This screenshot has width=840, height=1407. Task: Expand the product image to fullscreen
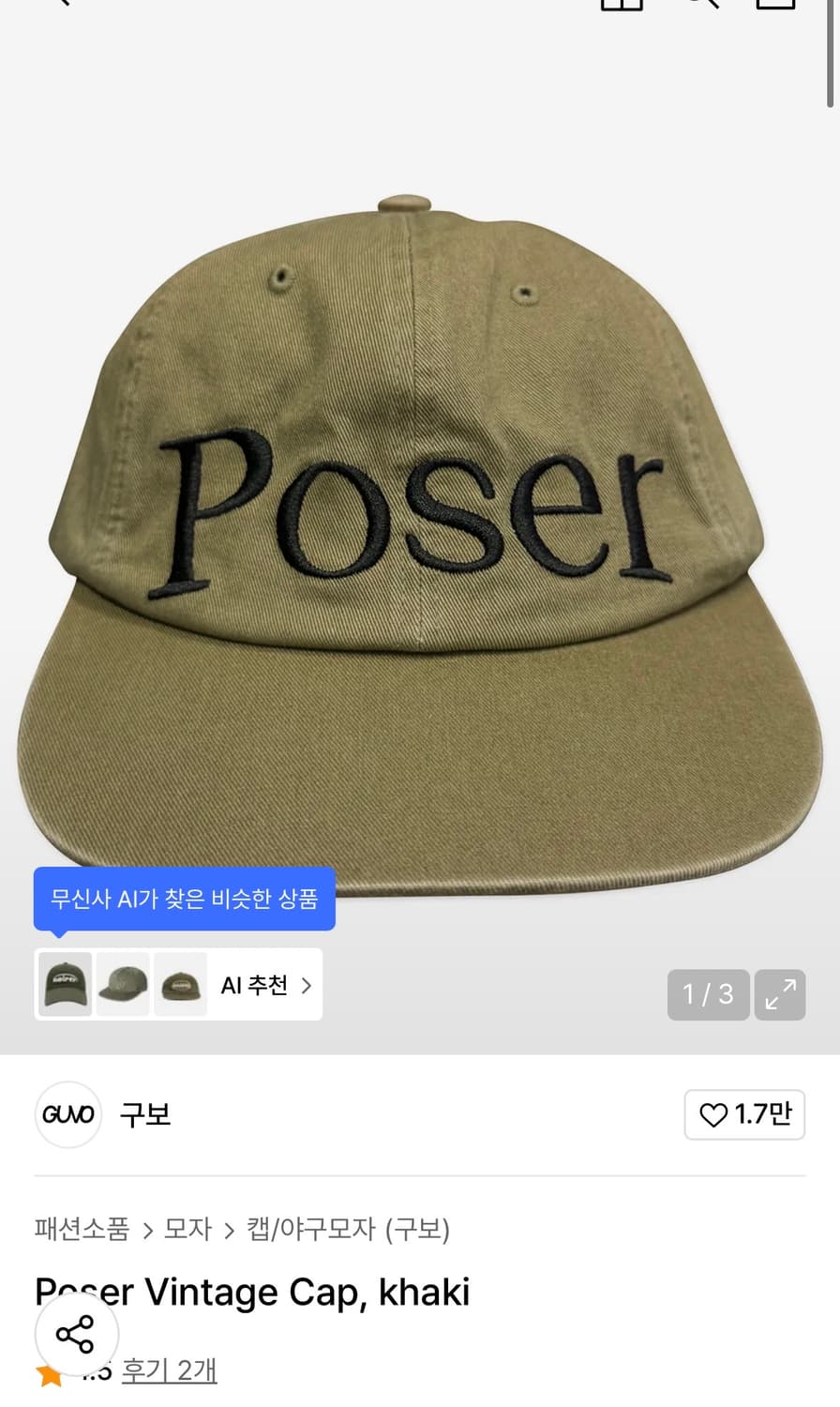(x=780, y=994)
